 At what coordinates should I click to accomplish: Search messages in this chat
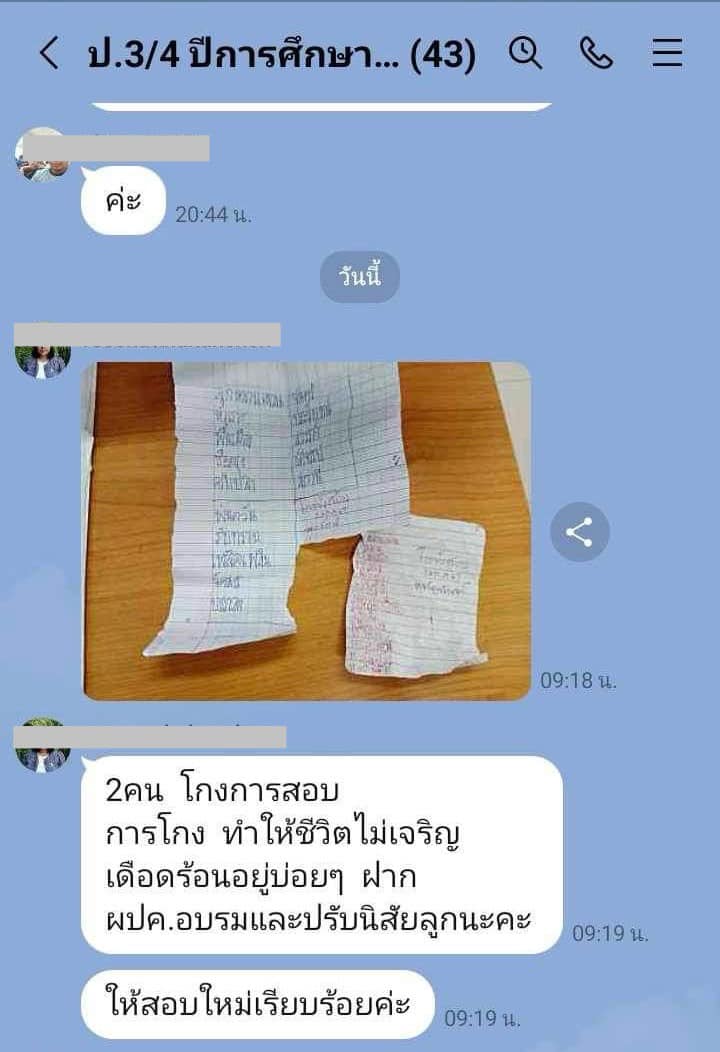pos(525,54)
